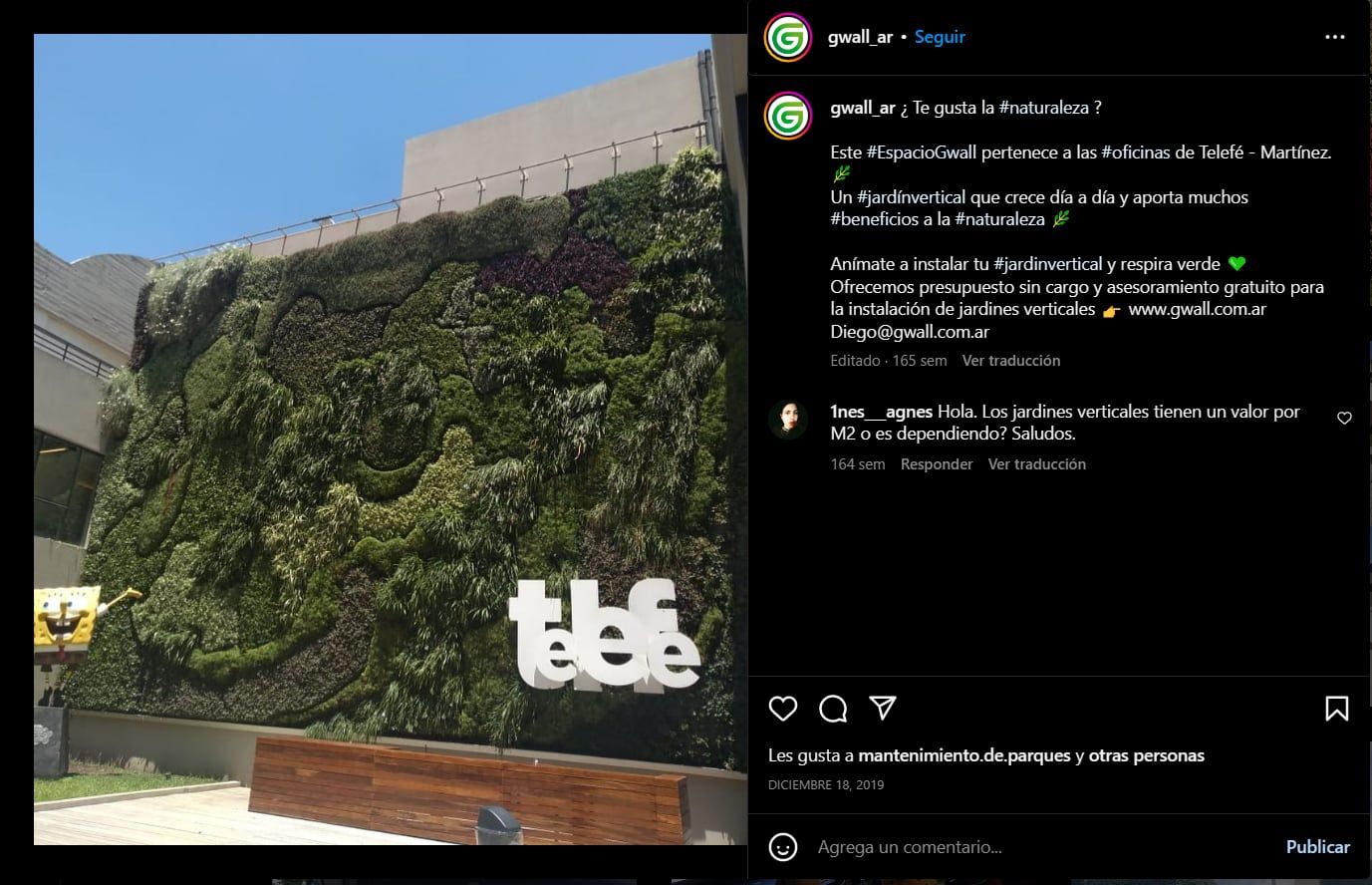This screenshot has width=1372, height=885.
Task: View translation of 1nes__agnes's comment
Action: (1036, 464)
